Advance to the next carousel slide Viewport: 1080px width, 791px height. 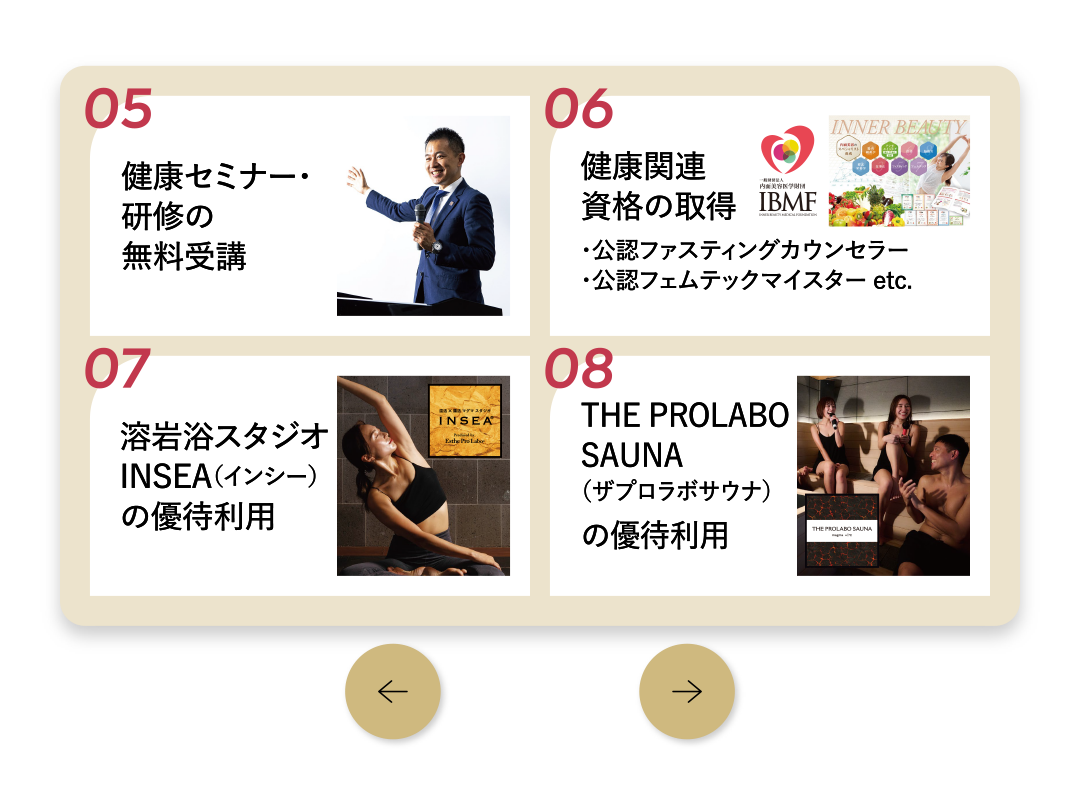click(686, 691)
